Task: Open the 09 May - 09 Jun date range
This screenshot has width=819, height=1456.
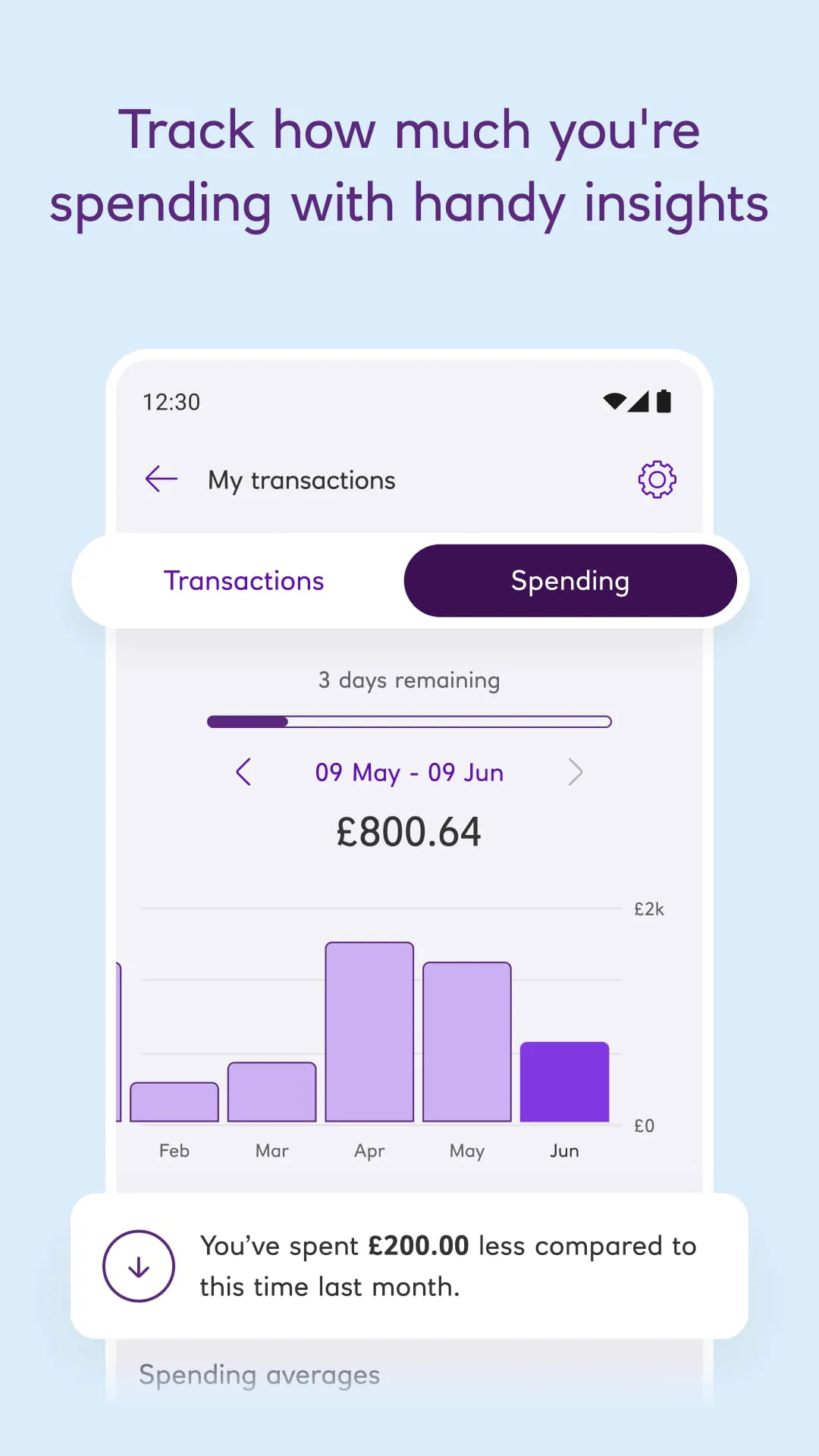Action: point(409,772)
